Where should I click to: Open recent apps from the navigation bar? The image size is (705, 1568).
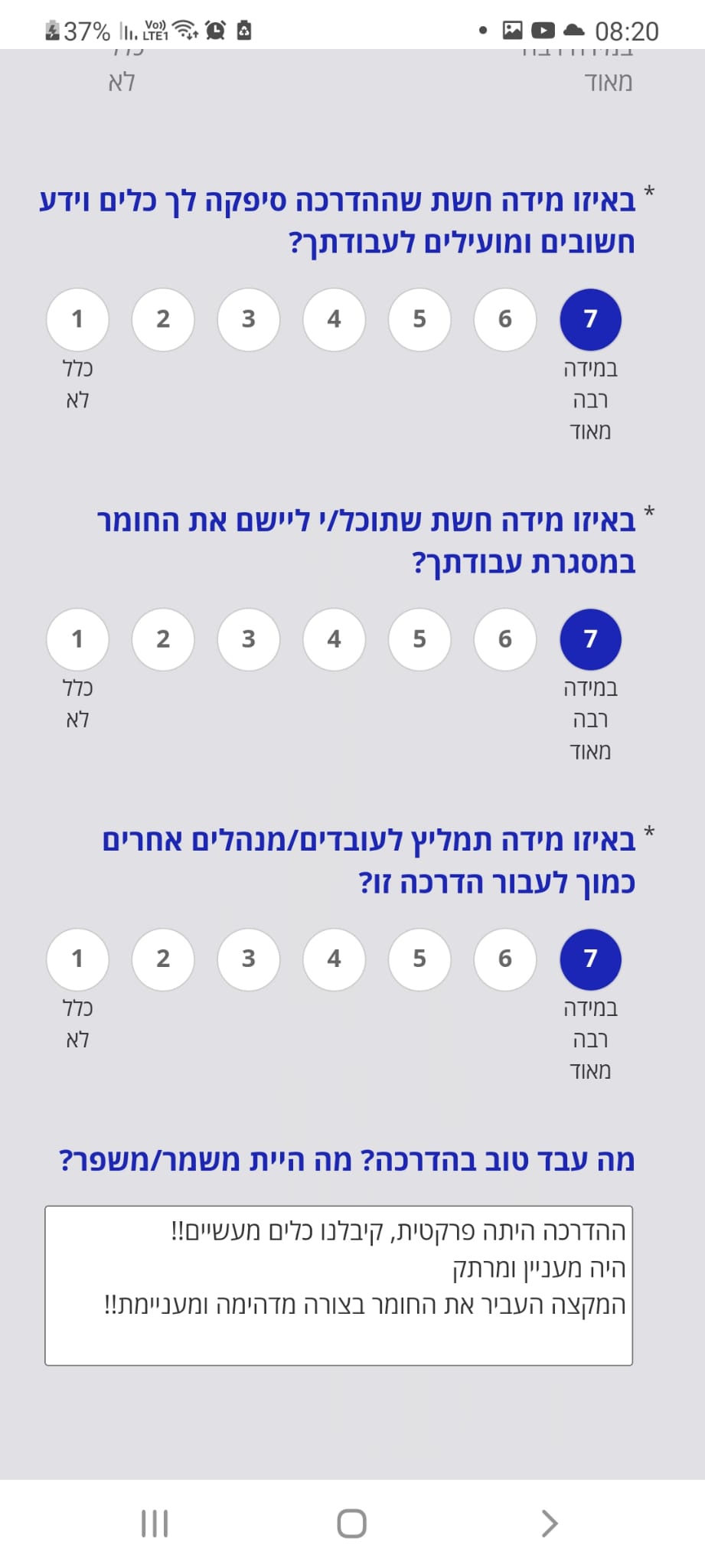coord(155,1524)
